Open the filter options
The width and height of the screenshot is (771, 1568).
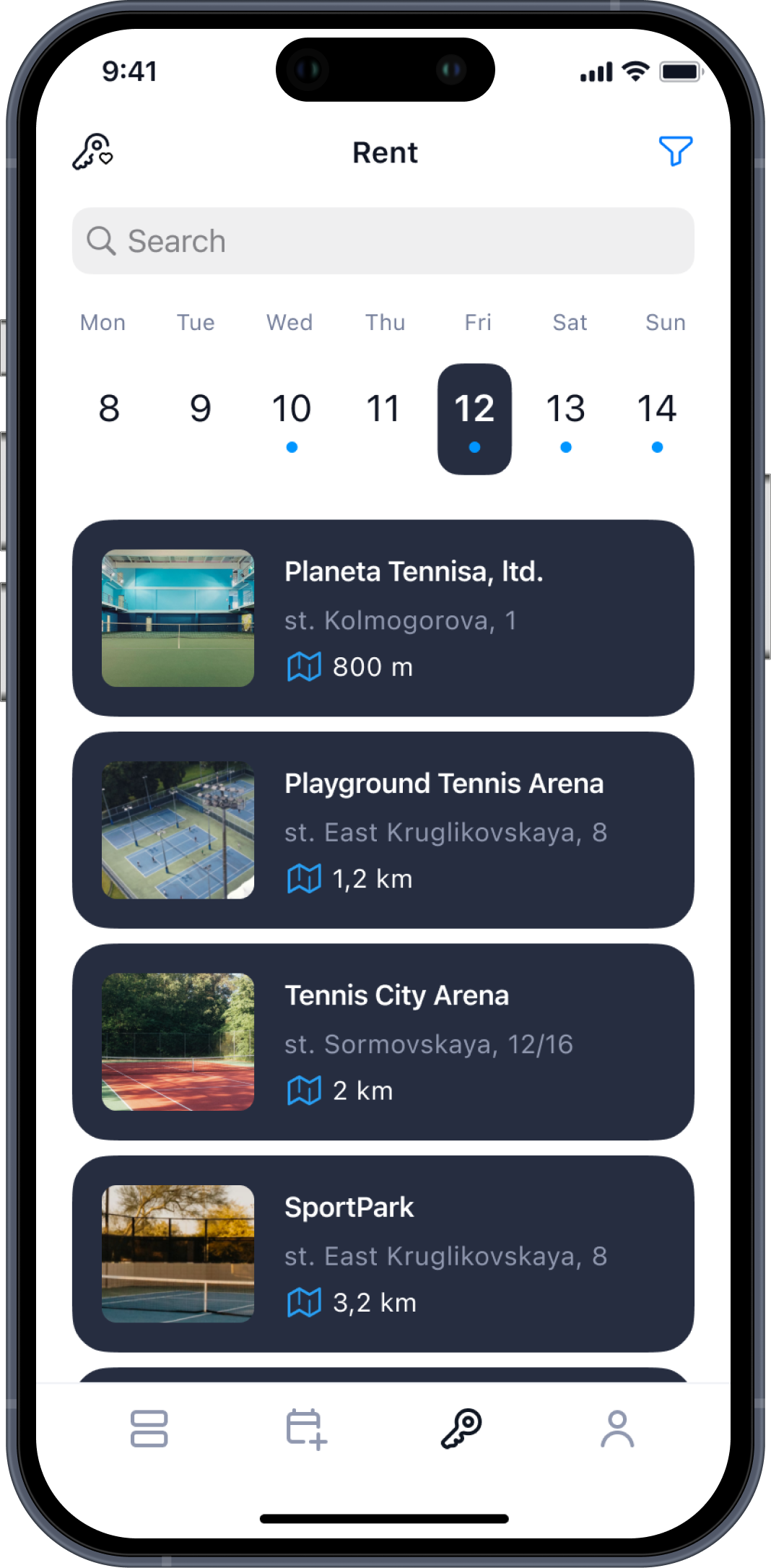676,151
